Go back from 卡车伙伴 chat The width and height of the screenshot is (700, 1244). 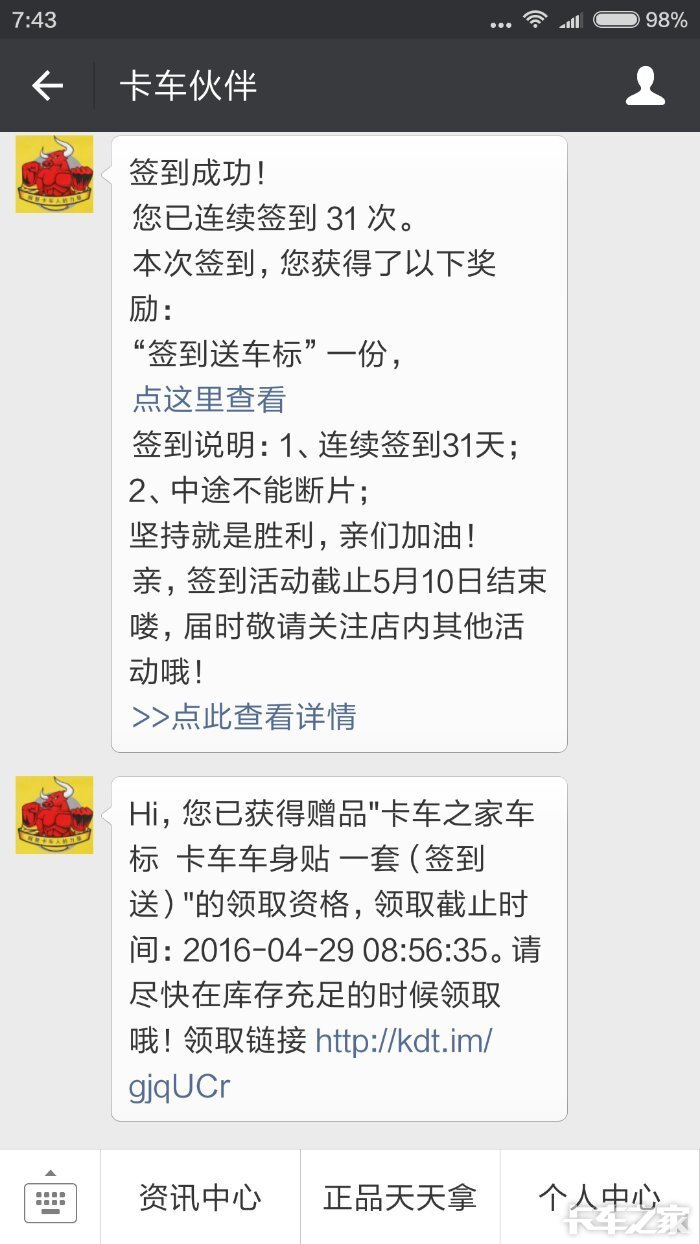47,86
